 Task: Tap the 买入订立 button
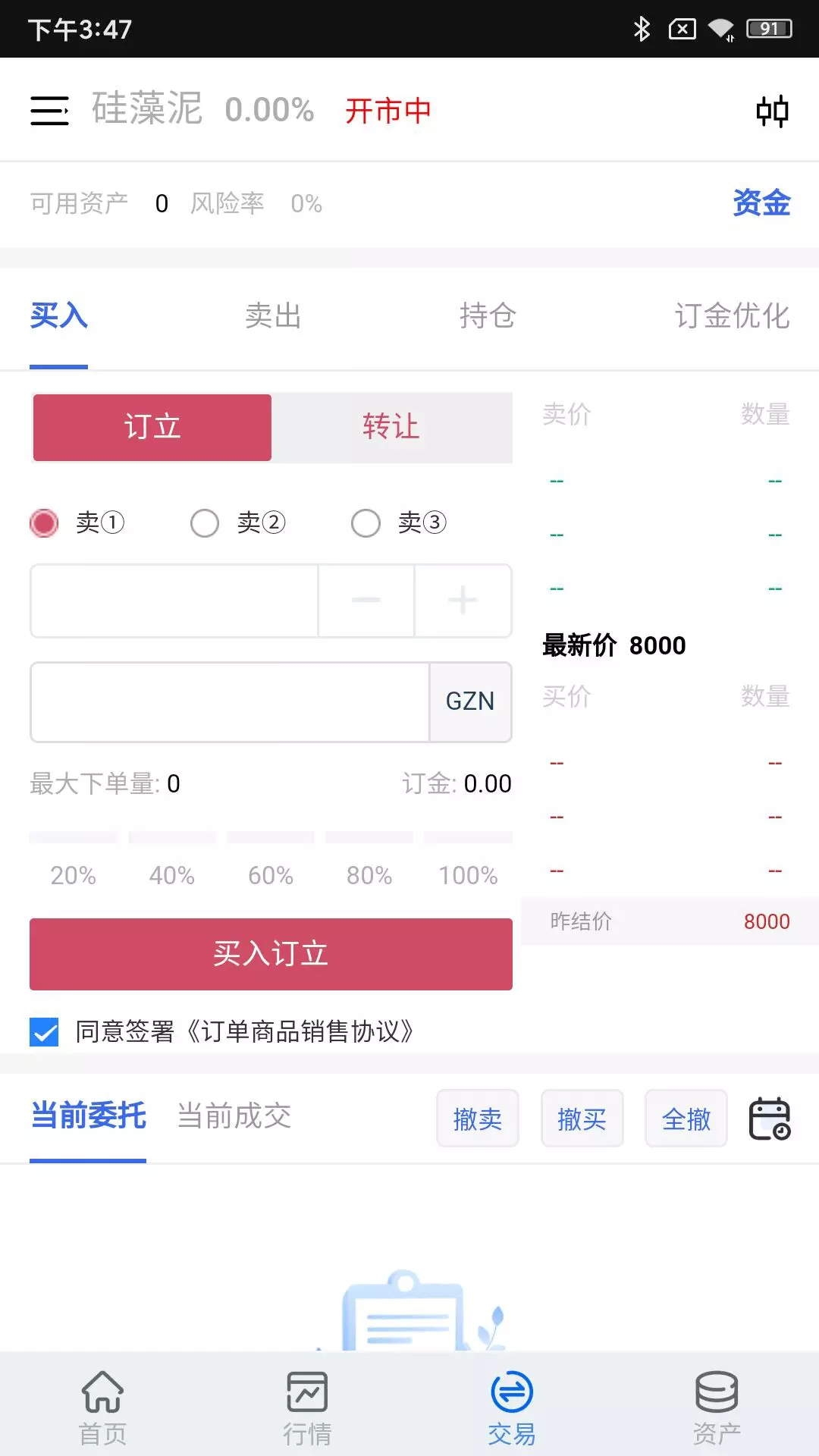271,954
